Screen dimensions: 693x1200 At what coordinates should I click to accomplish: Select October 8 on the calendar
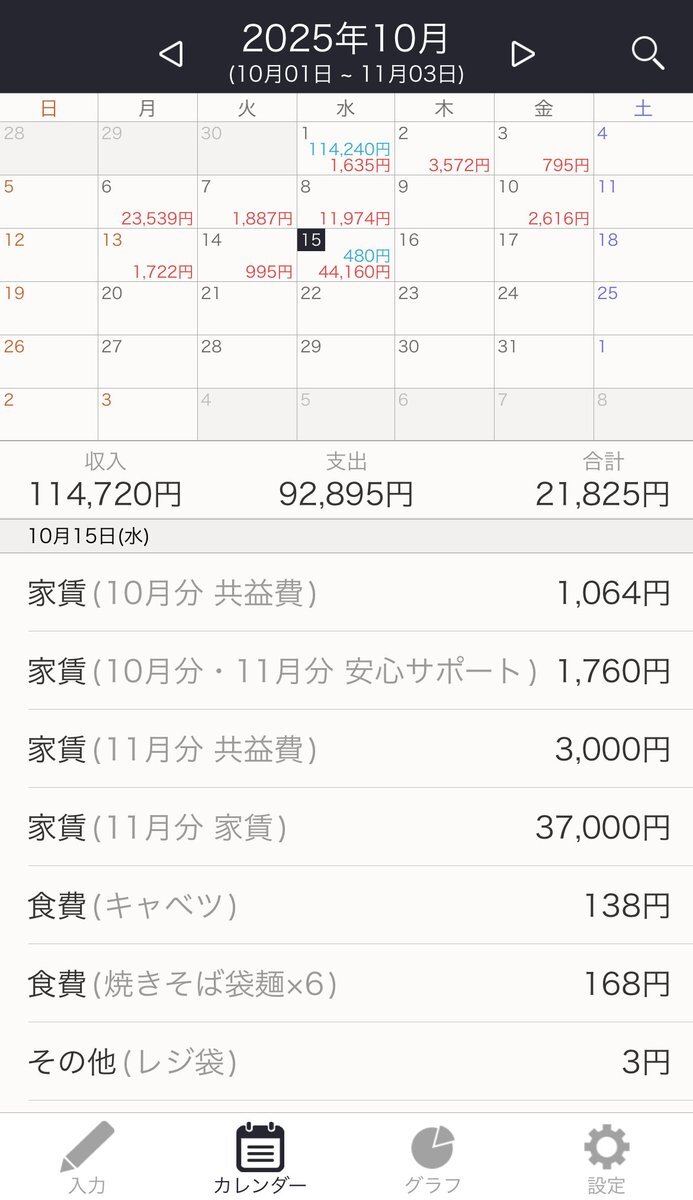click(x=345, y=201)
